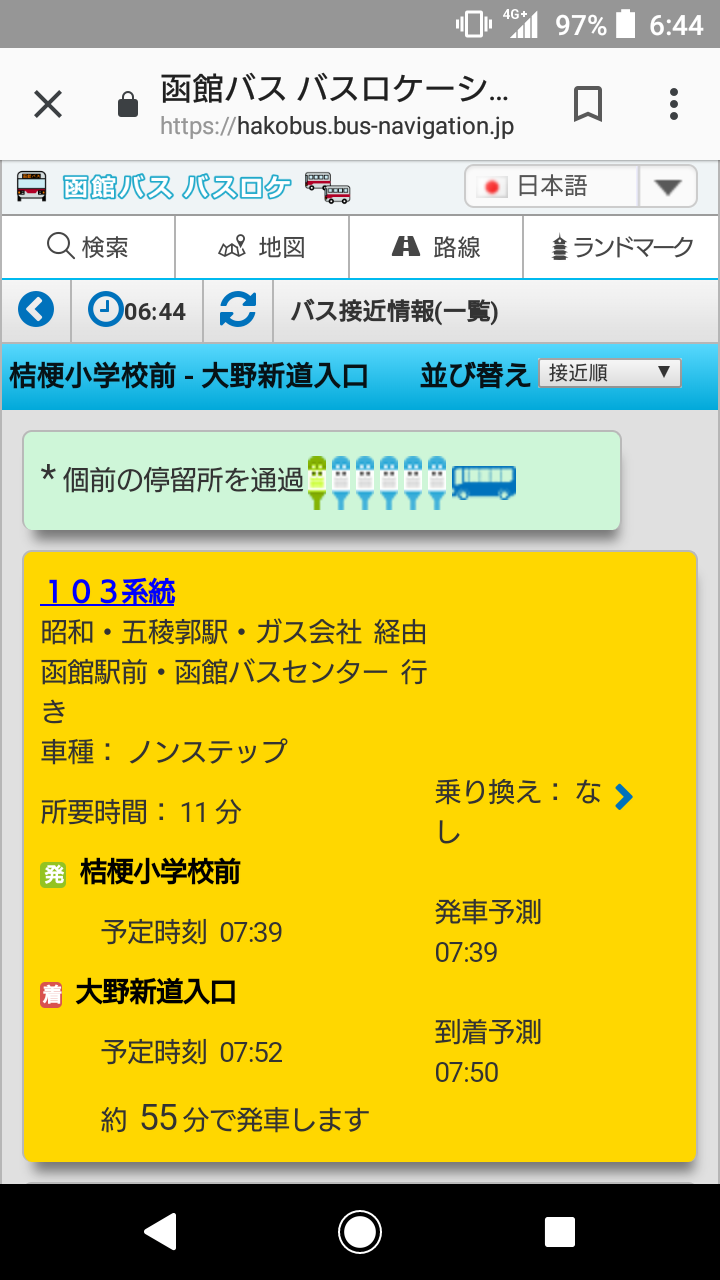Switch to the 路線 tab

[436, 247]
